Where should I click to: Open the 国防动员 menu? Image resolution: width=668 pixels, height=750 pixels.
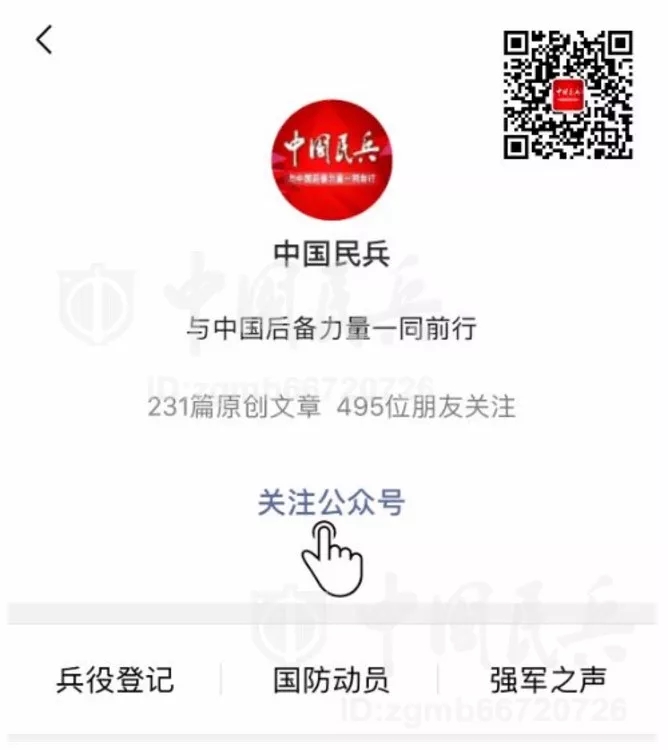[331, 681]
